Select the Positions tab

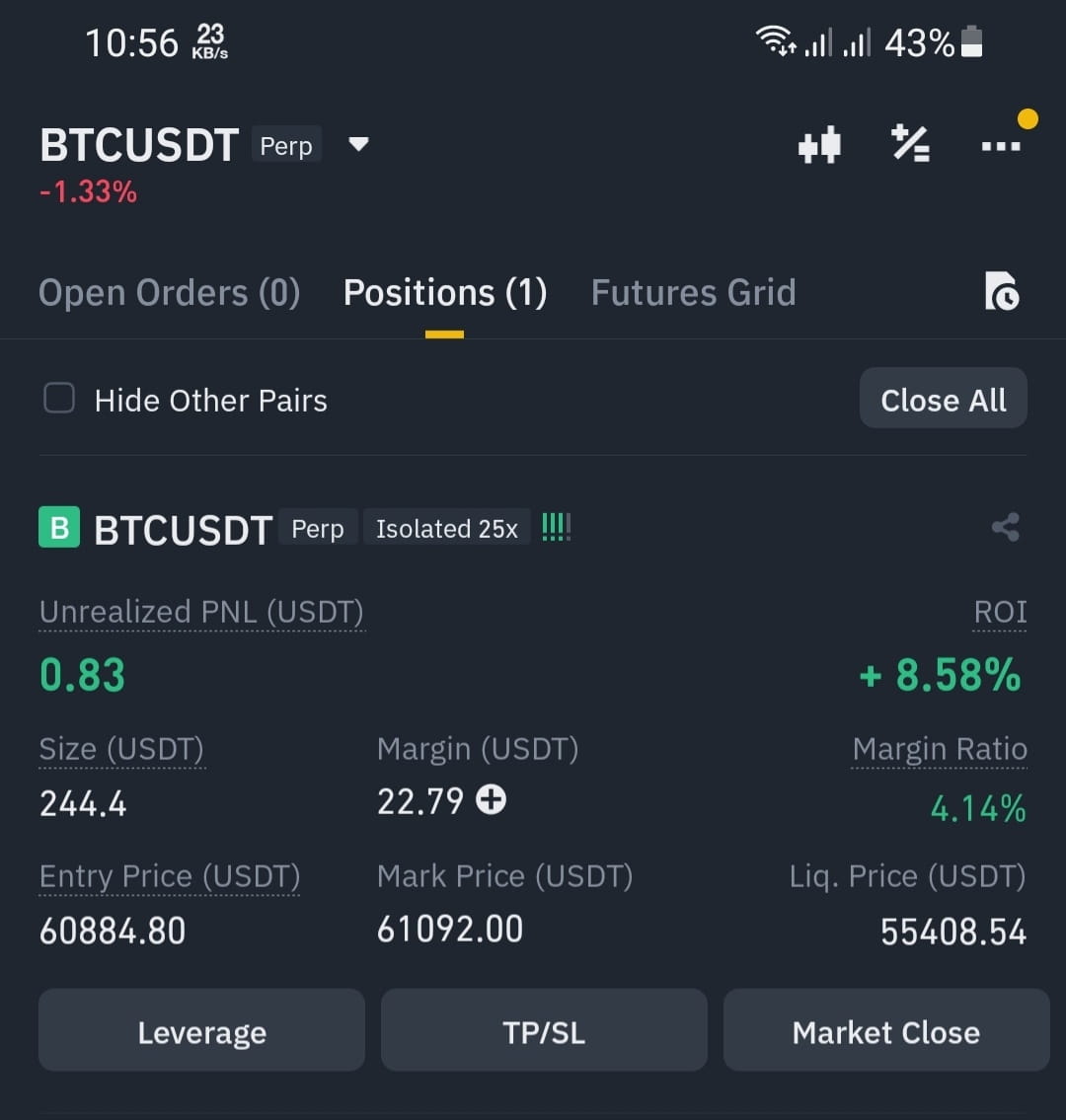pos(444,292)
